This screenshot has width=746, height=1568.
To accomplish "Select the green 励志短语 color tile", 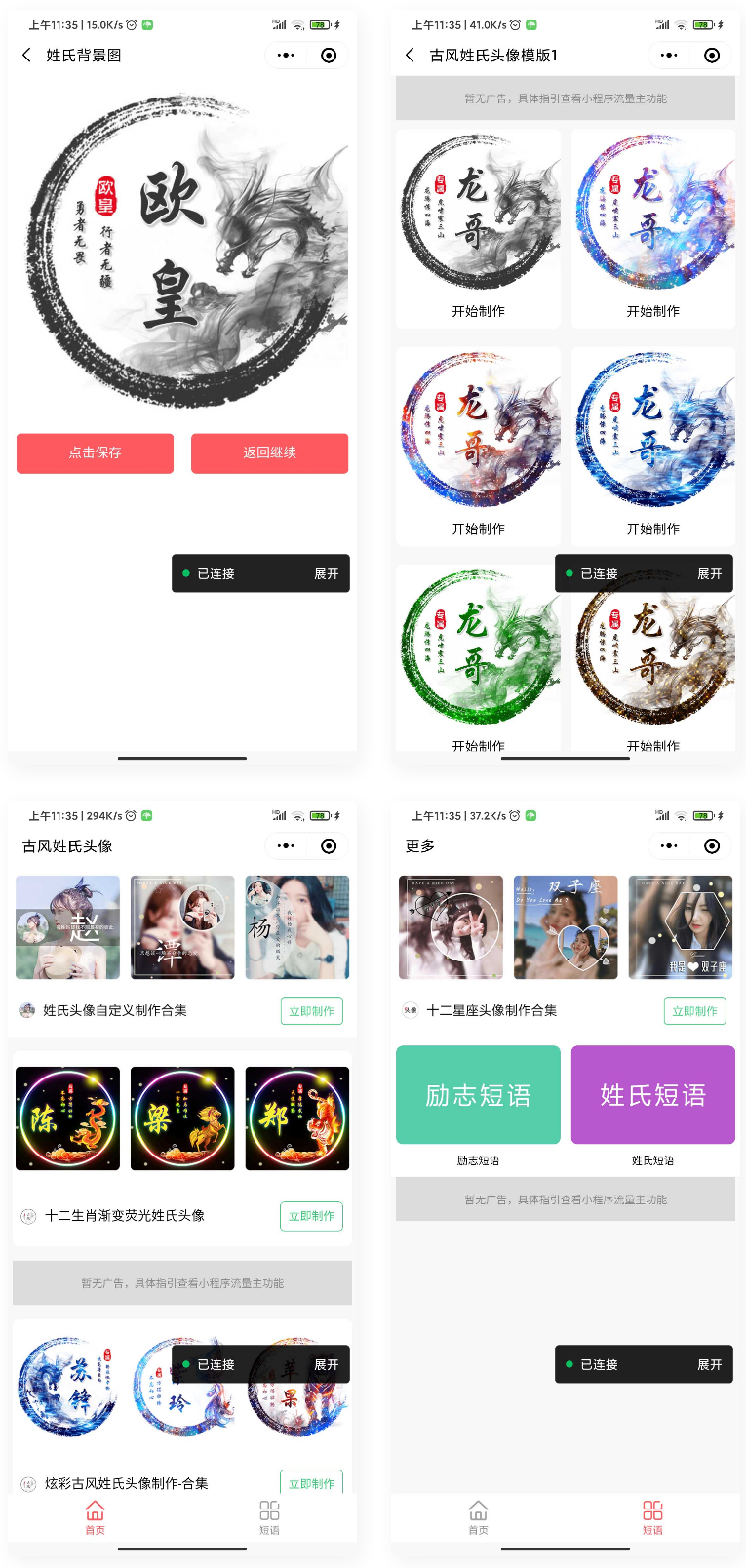I will (478, 1094).
